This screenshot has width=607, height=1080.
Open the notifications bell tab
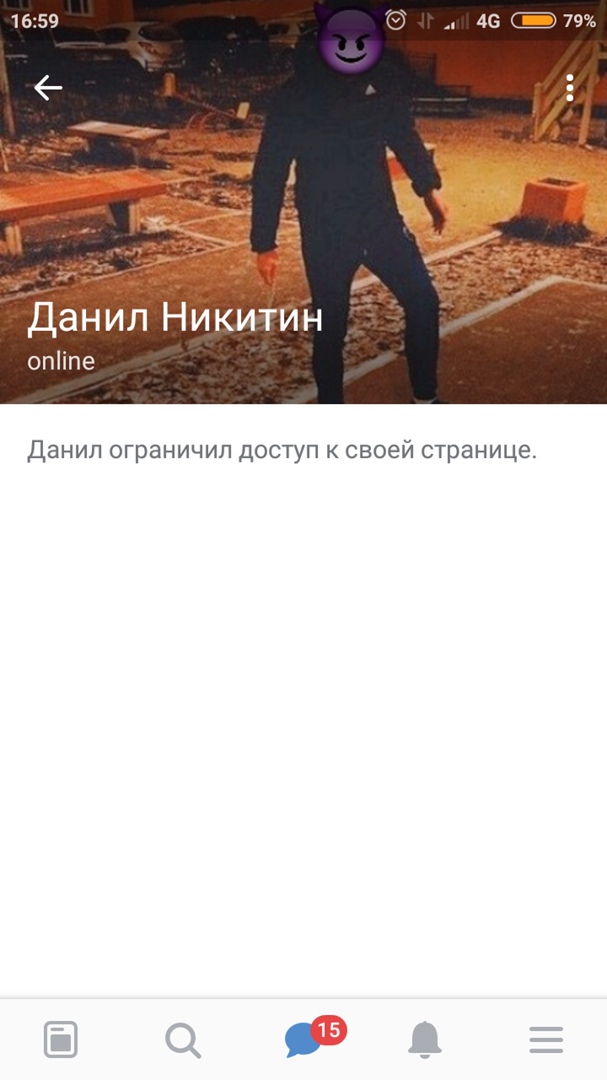tap(425, 1040)
